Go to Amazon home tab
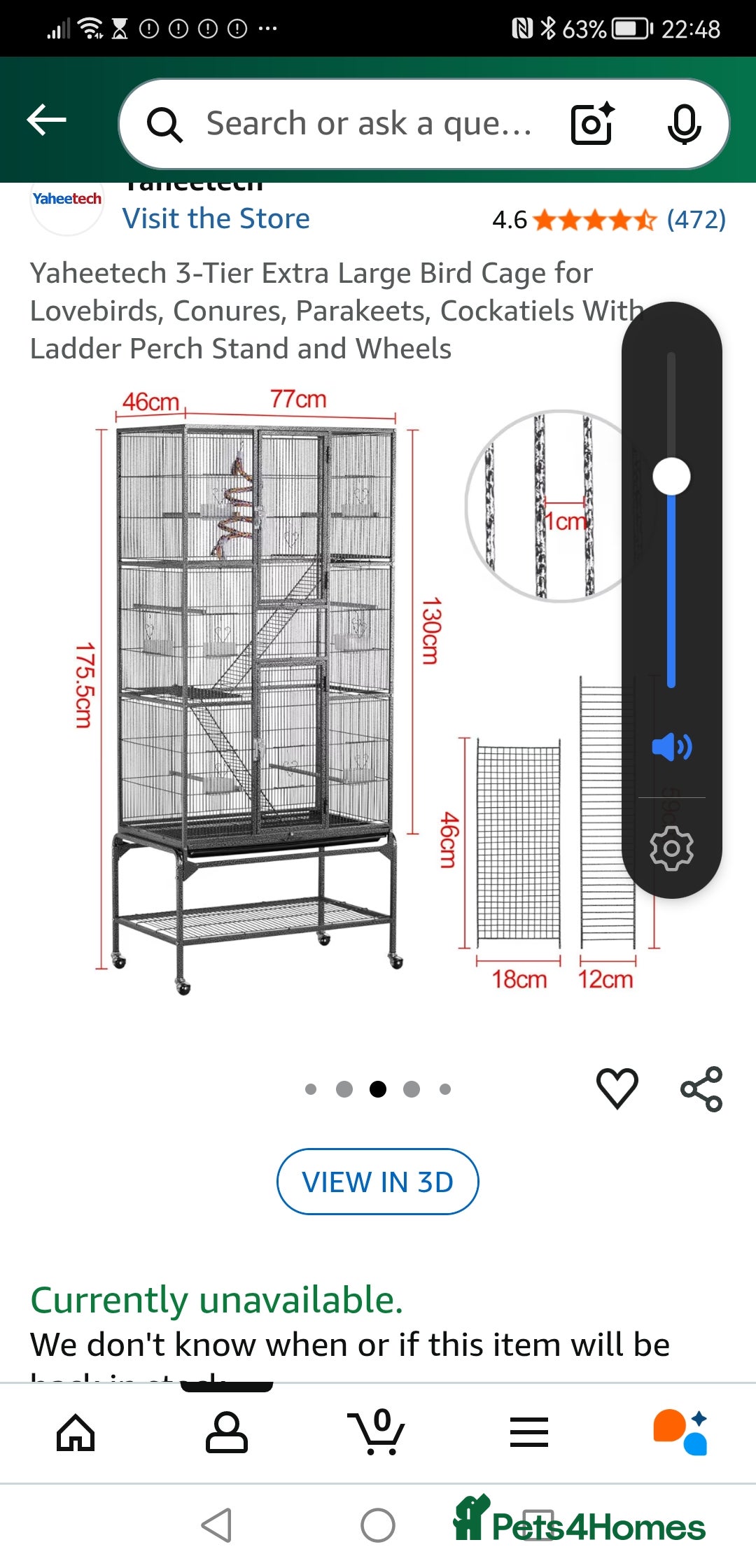This screenshot has height=1568, width=756. tap(76, 1432)
